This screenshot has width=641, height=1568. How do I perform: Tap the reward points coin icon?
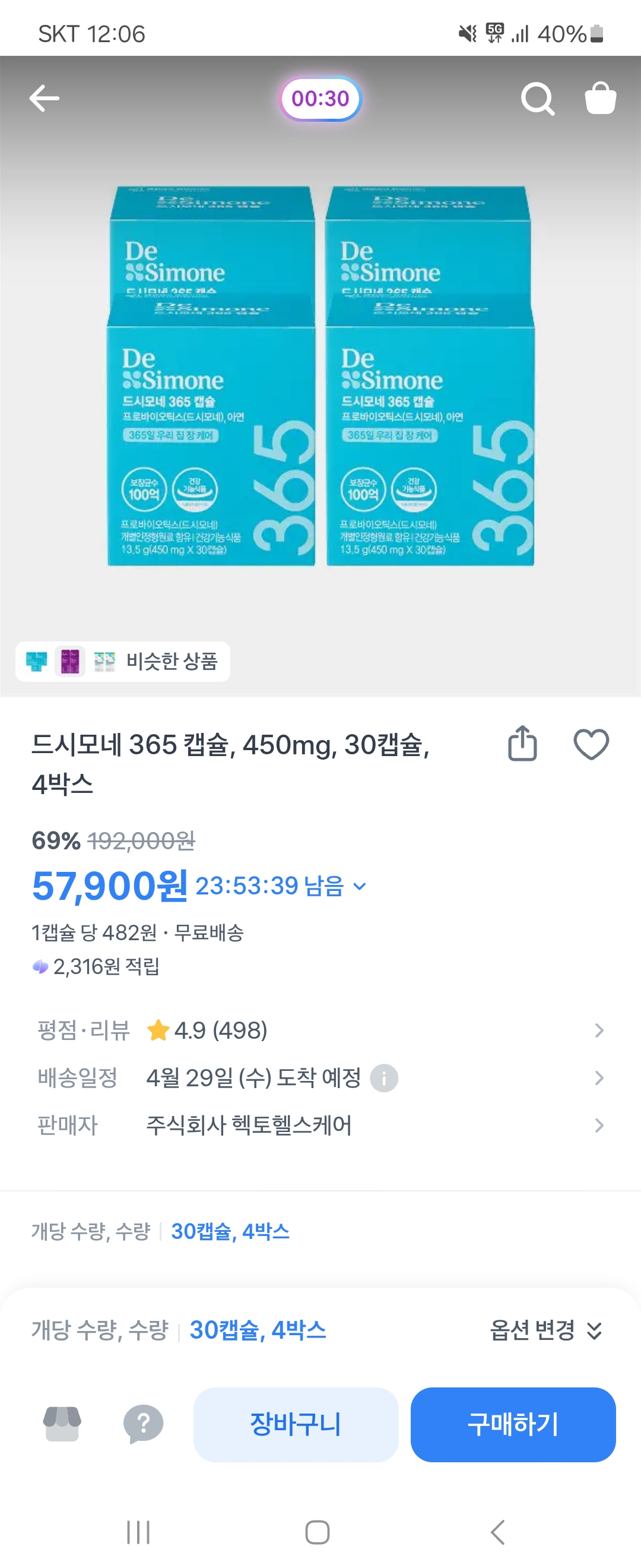[x=40, y=965]
